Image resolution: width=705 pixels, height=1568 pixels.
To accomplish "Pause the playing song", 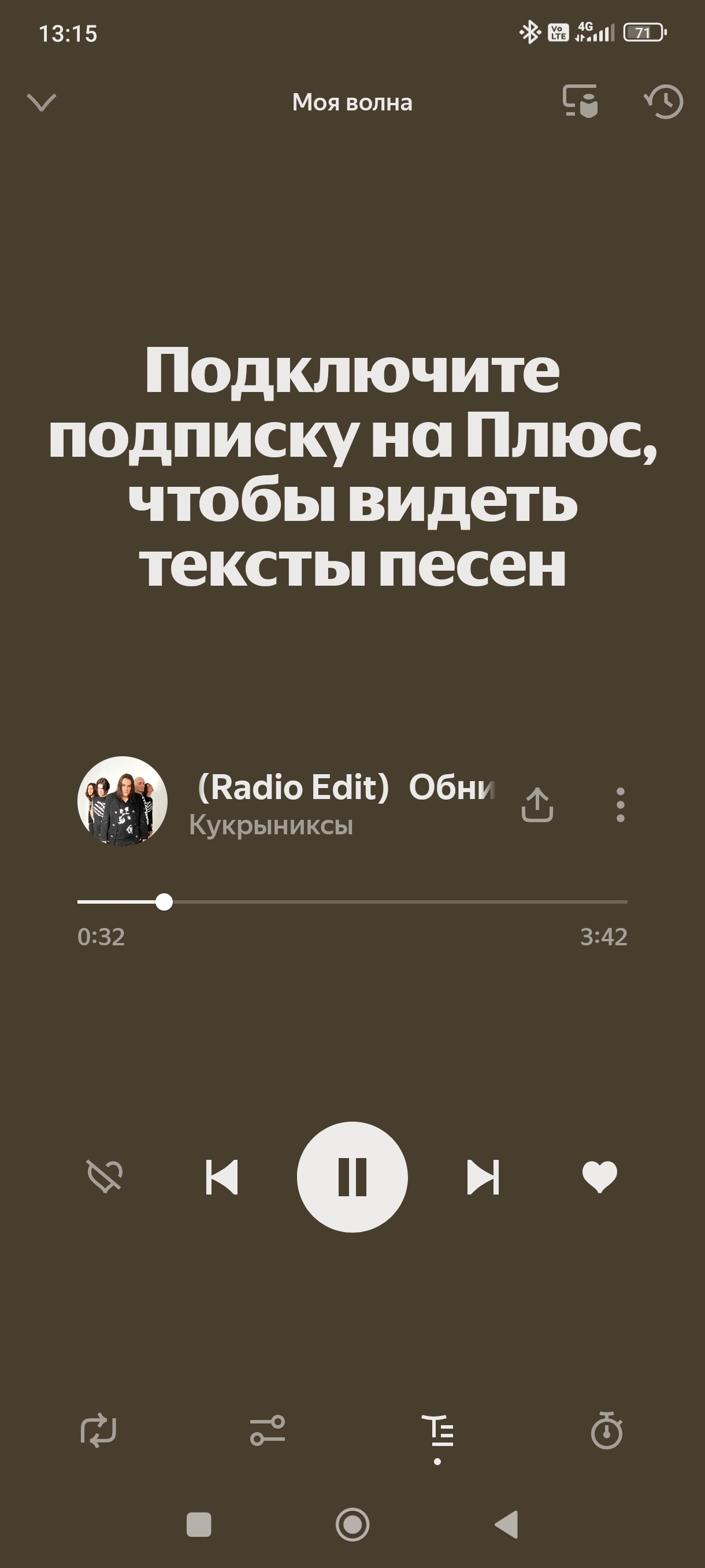I will coord(352,1177).
